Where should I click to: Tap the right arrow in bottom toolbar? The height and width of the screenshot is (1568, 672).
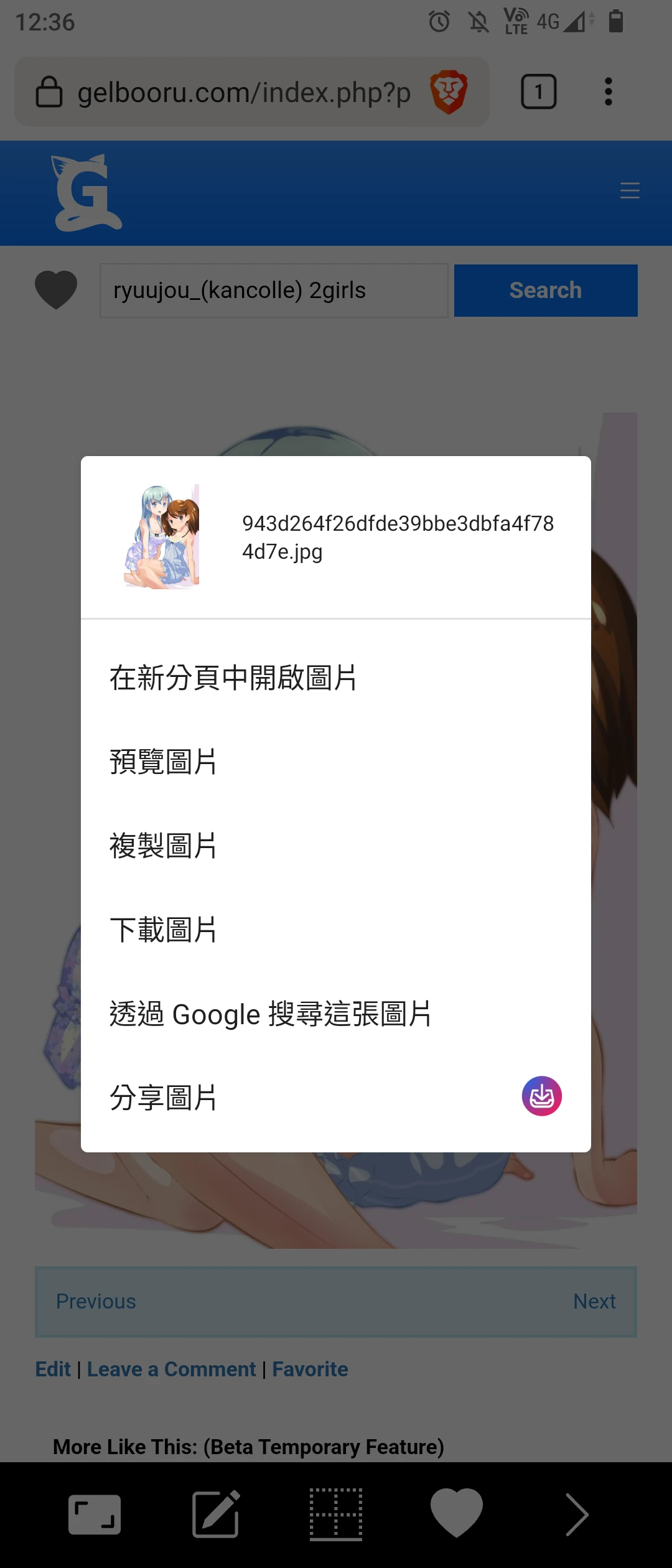[x=576, y=1514]
